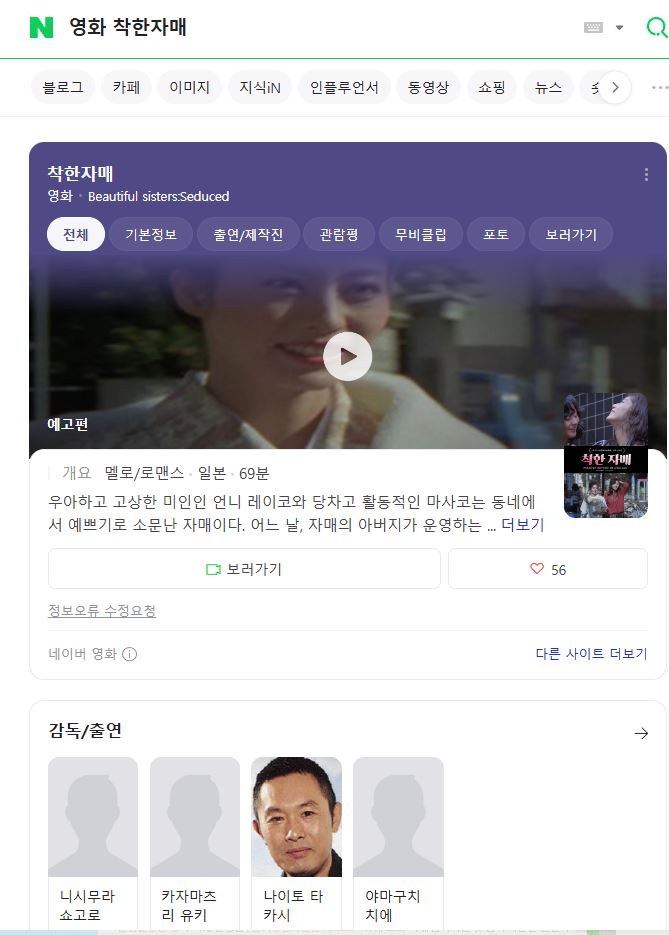This screenshot has height=935, width=669.
Task: Go to the 무비클립 tab
Action: click(420, 235)
